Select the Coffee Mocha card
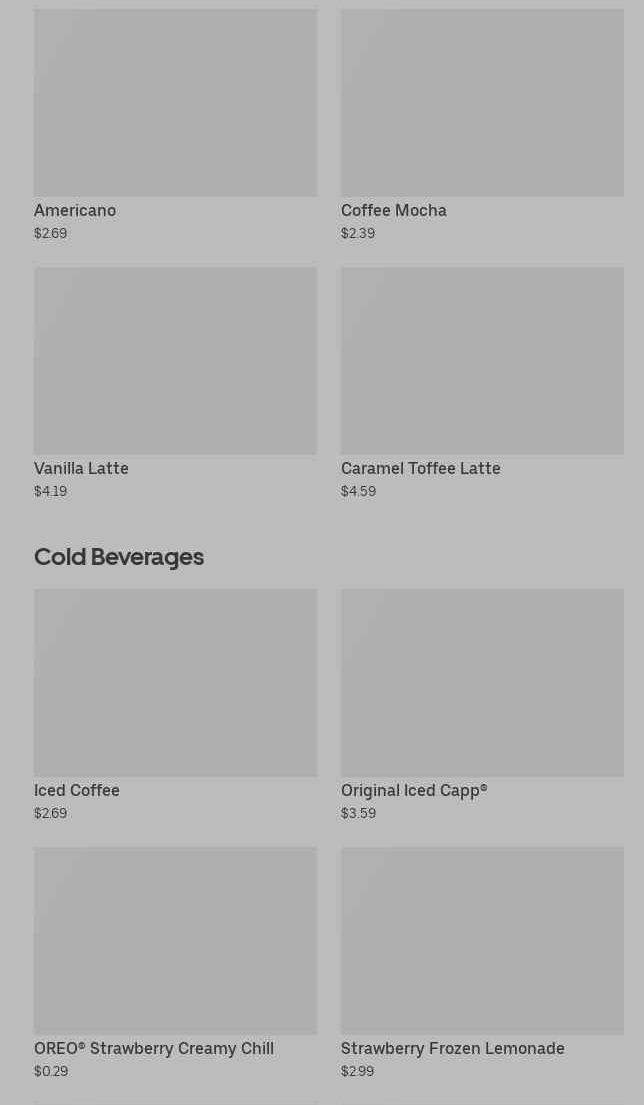This screenshot has height=1105, width=644. click(x=482, y=125)
